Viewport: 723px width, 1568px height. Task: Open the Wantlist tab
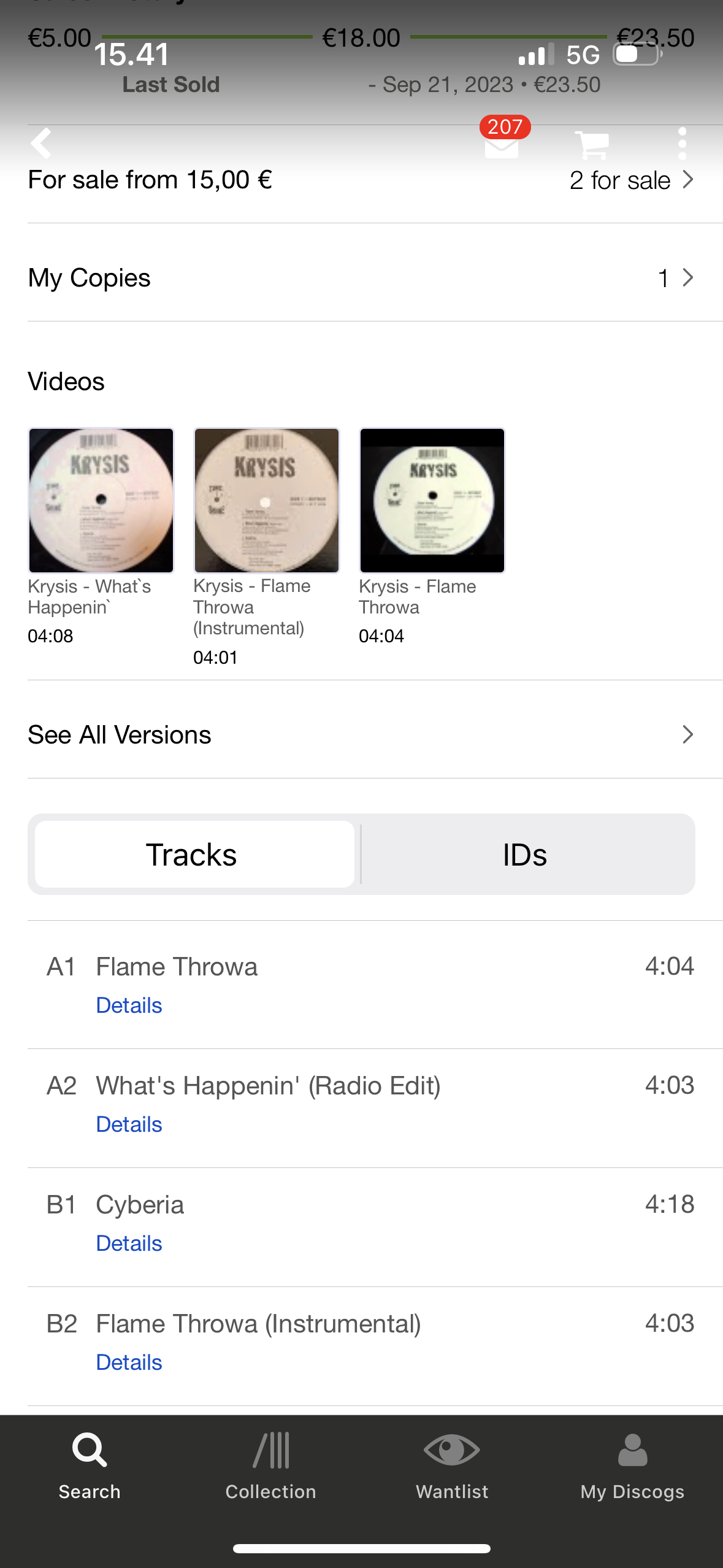[x=452, y=1466]
